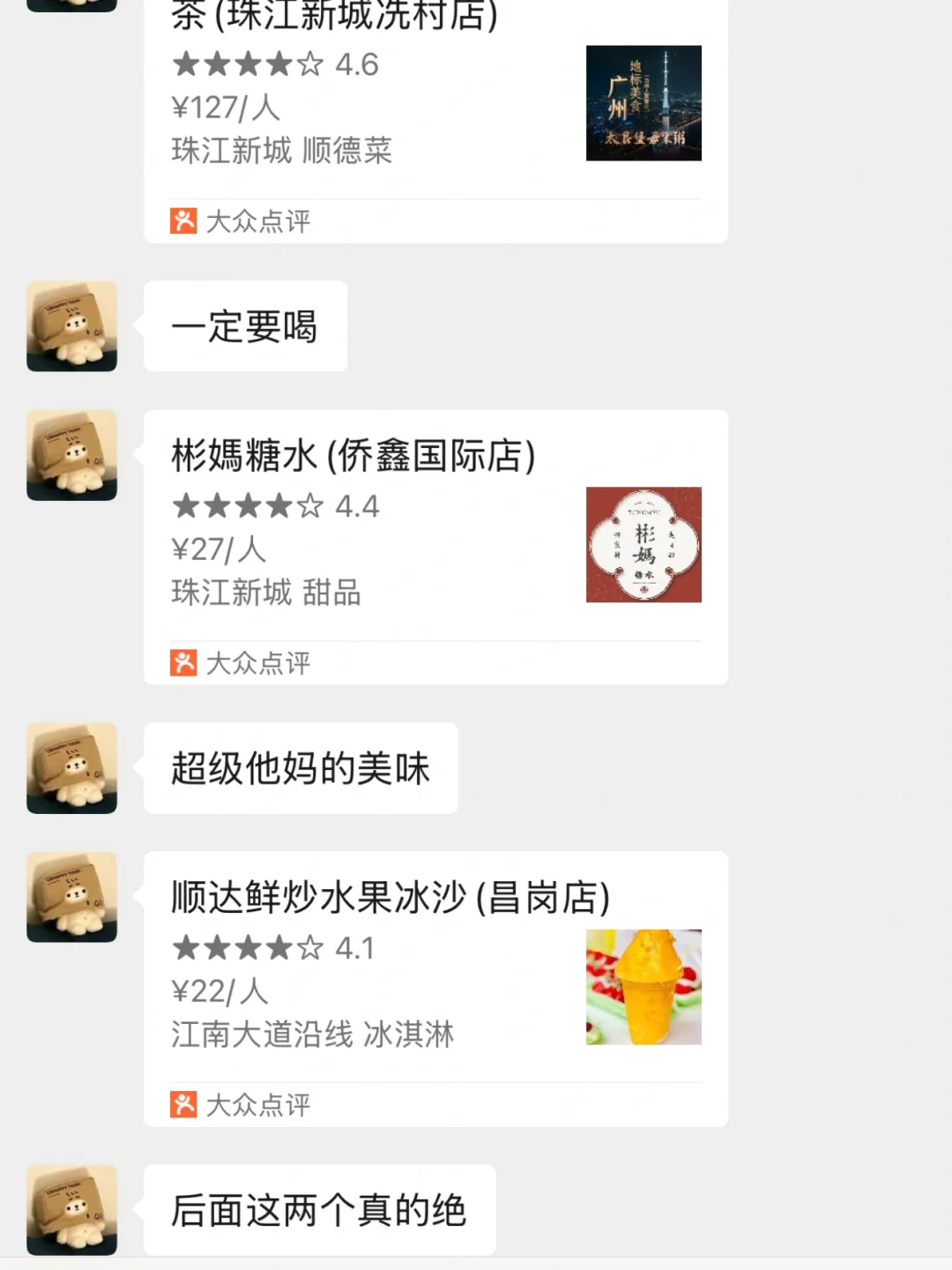The height and width of the screenshot is (1270, 952).
Task: Click the avatar next to 后面这两个真的绝 message
Action: pyautogui.click(x=71, y=1210)
